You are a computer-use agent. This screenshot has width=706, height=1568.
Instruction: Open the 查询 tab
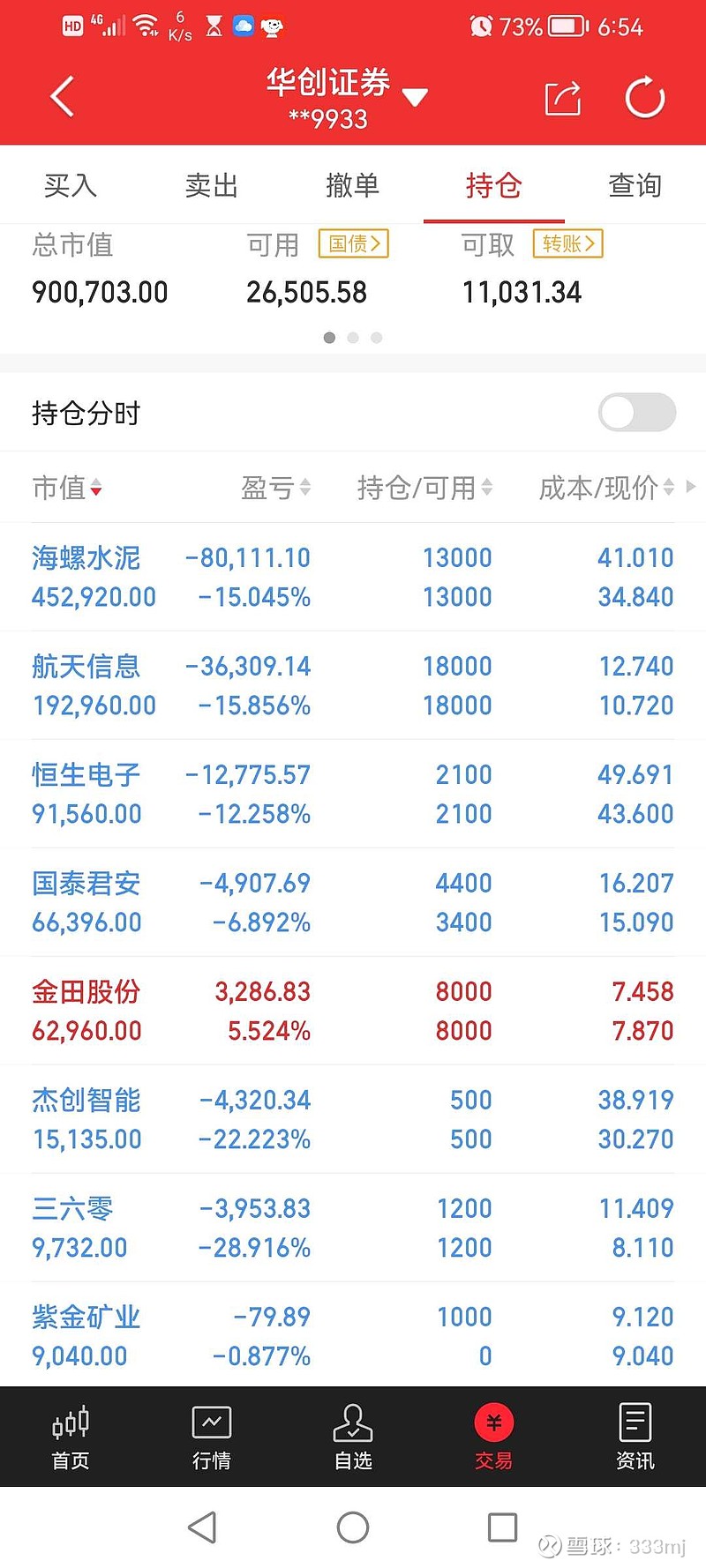click(635, 185)
